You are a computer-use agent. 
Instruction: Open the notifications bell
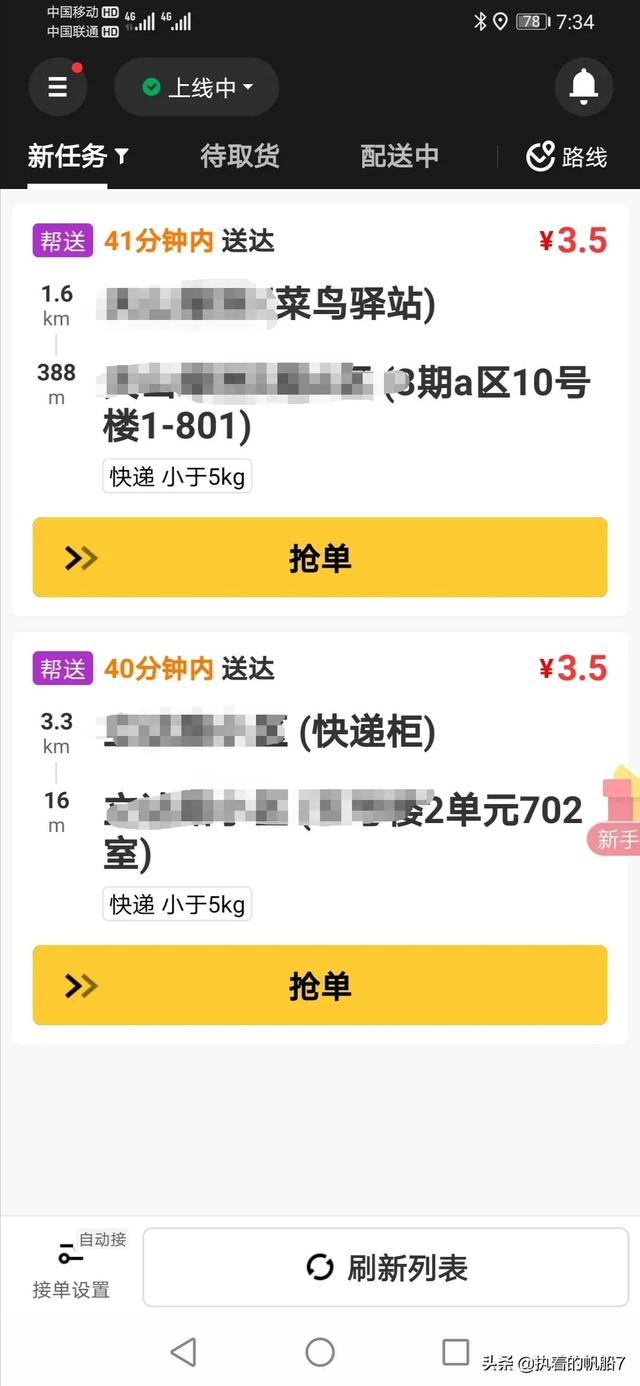click(x=583, y=87)
